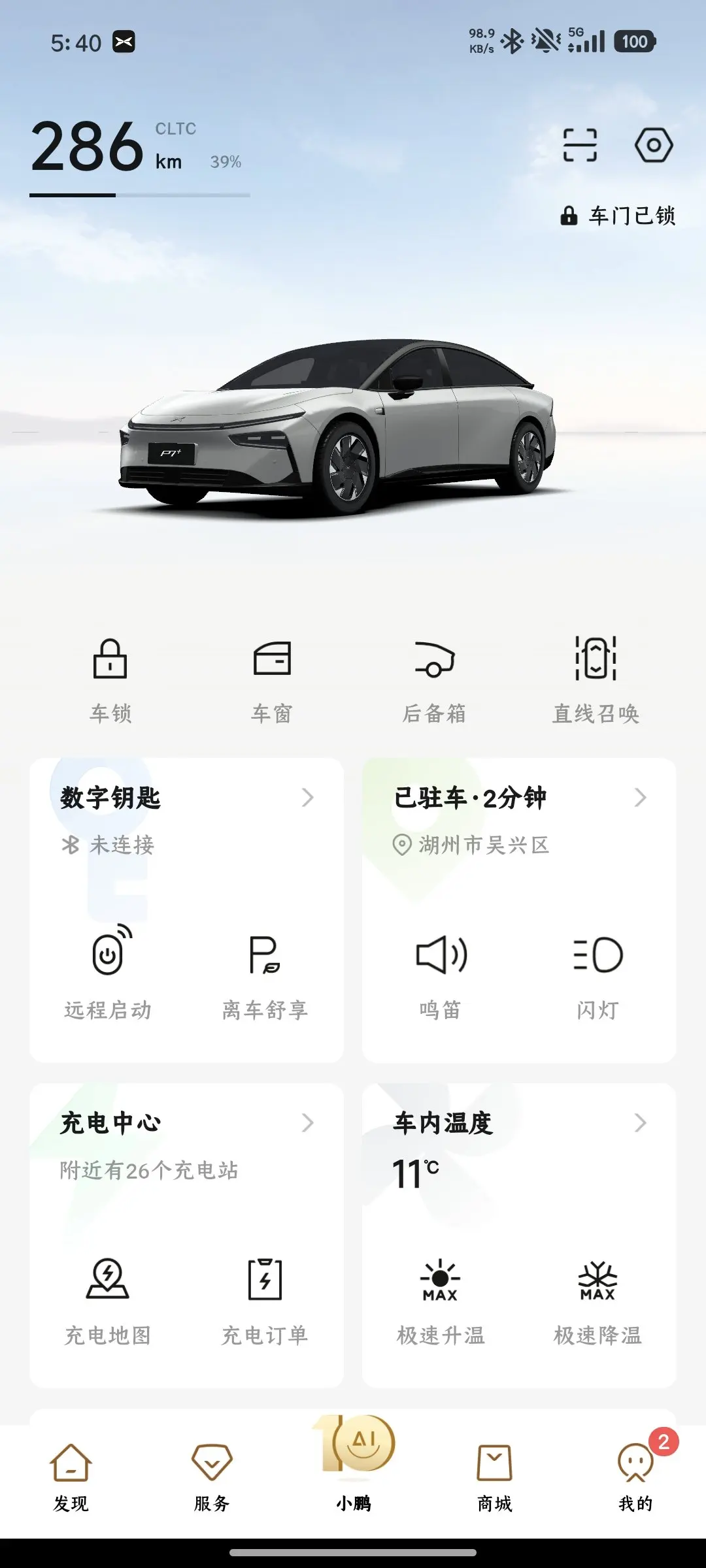Open the scan icon
This screenshot has height=1568, width=706.
click(580, 145)
